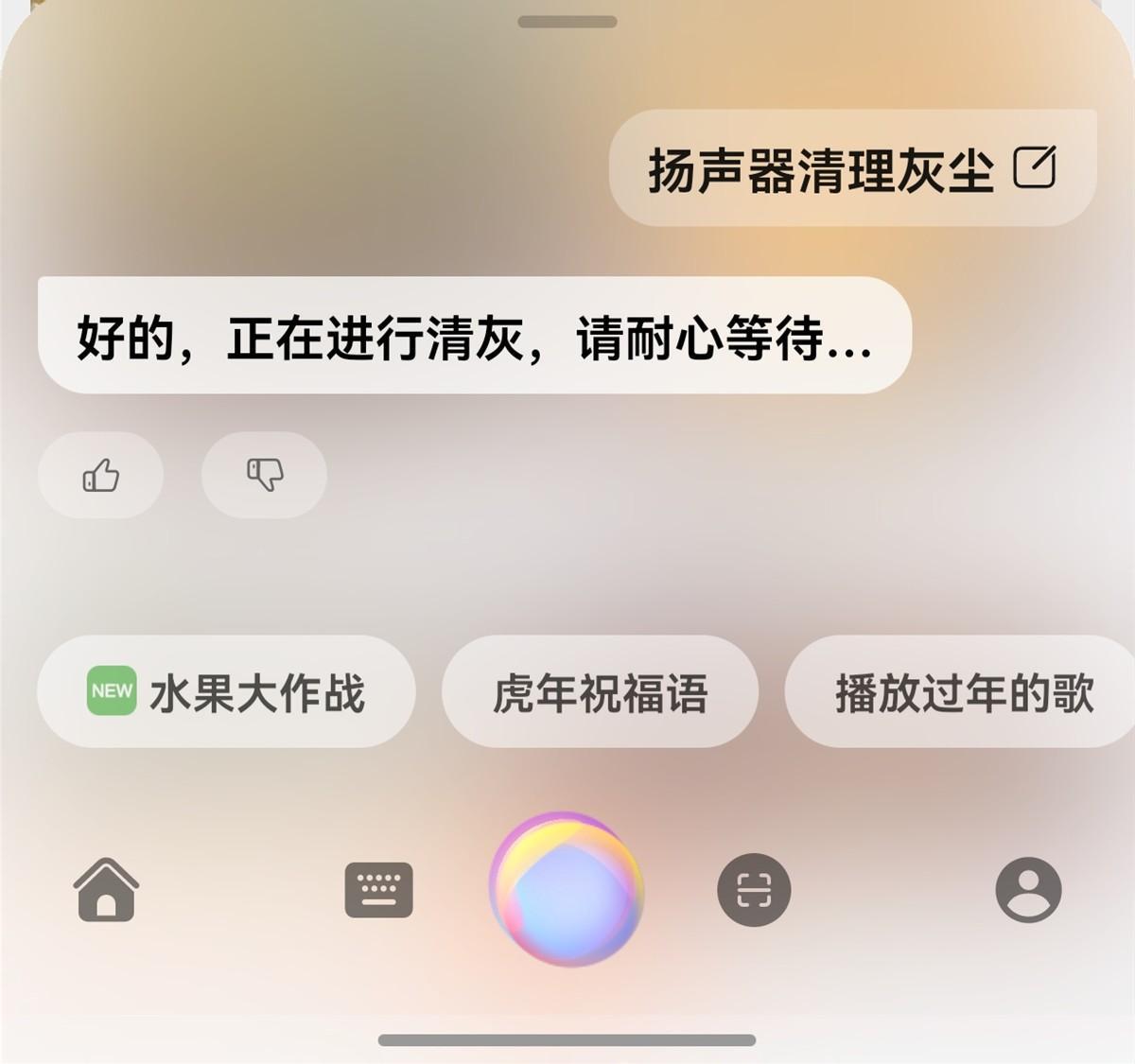Edit the query 扬声器清理灰尘

[x=1034, y=169]
